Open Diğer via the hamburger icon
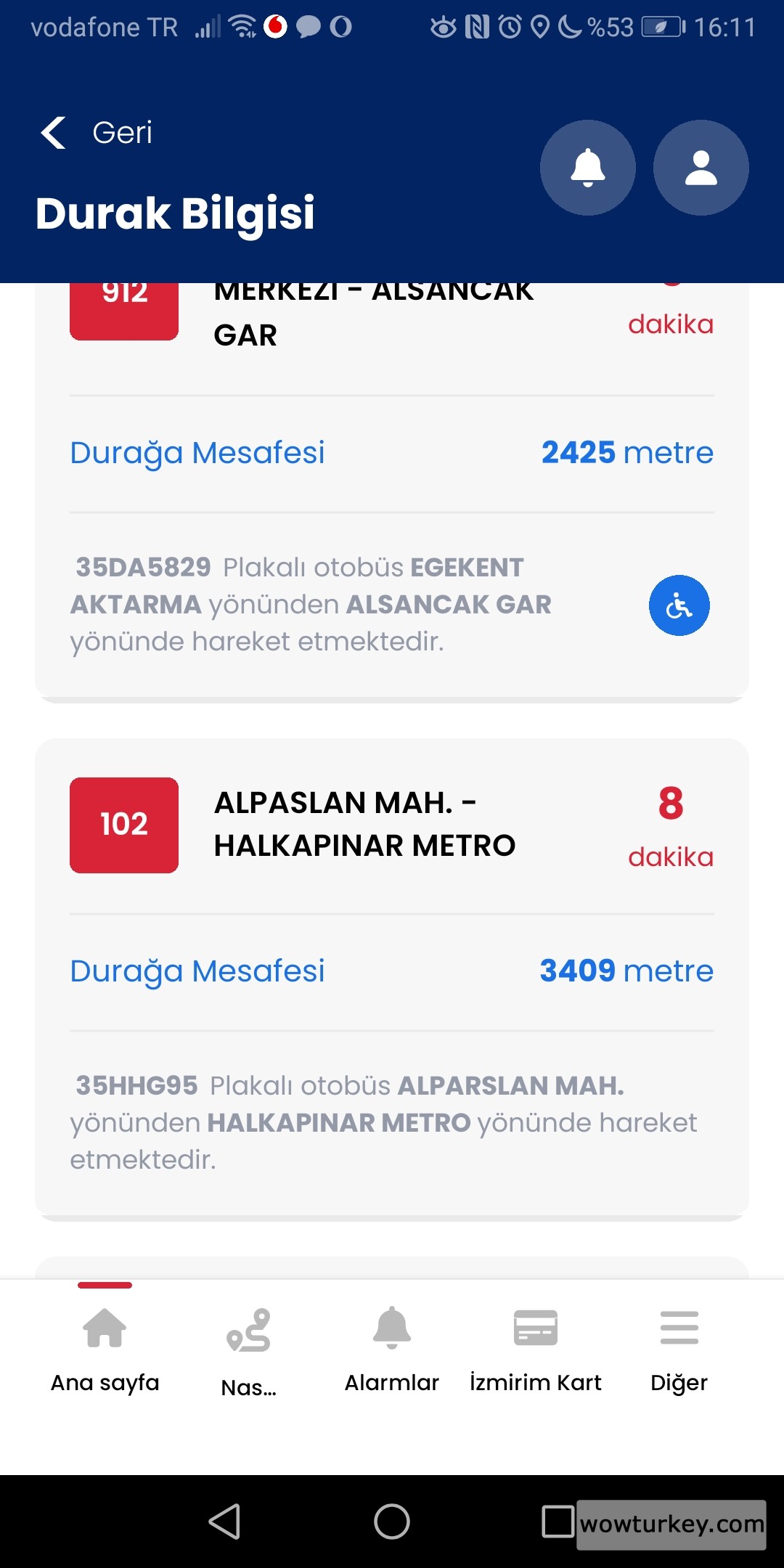Image resolution: width=784 pixels, height=1568 pixels. tap(679, 1326)
